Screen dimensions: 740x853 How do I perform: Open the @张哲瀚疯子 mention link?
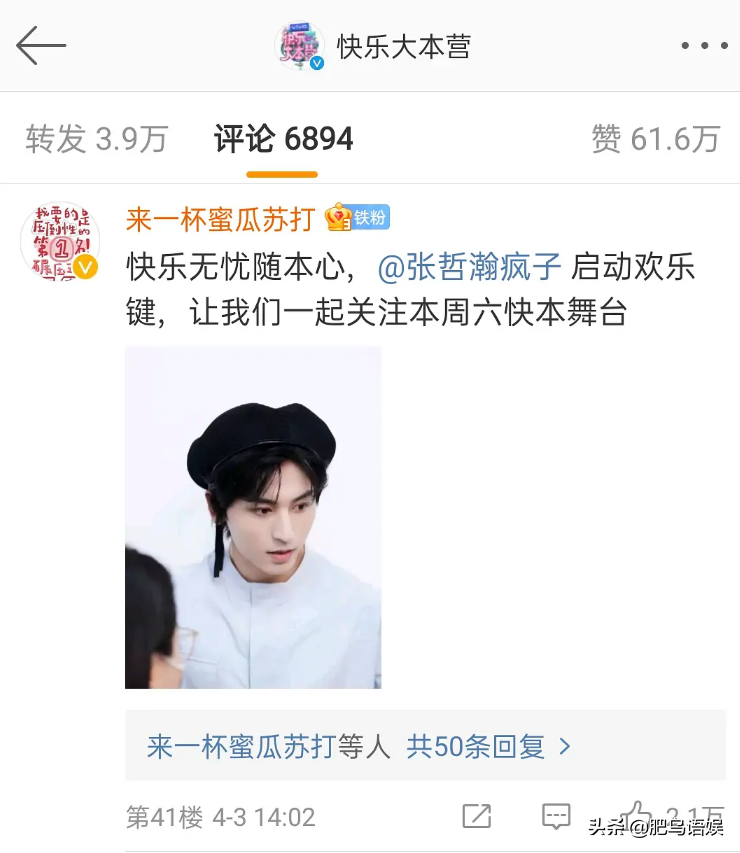click(x=469, y=268)
